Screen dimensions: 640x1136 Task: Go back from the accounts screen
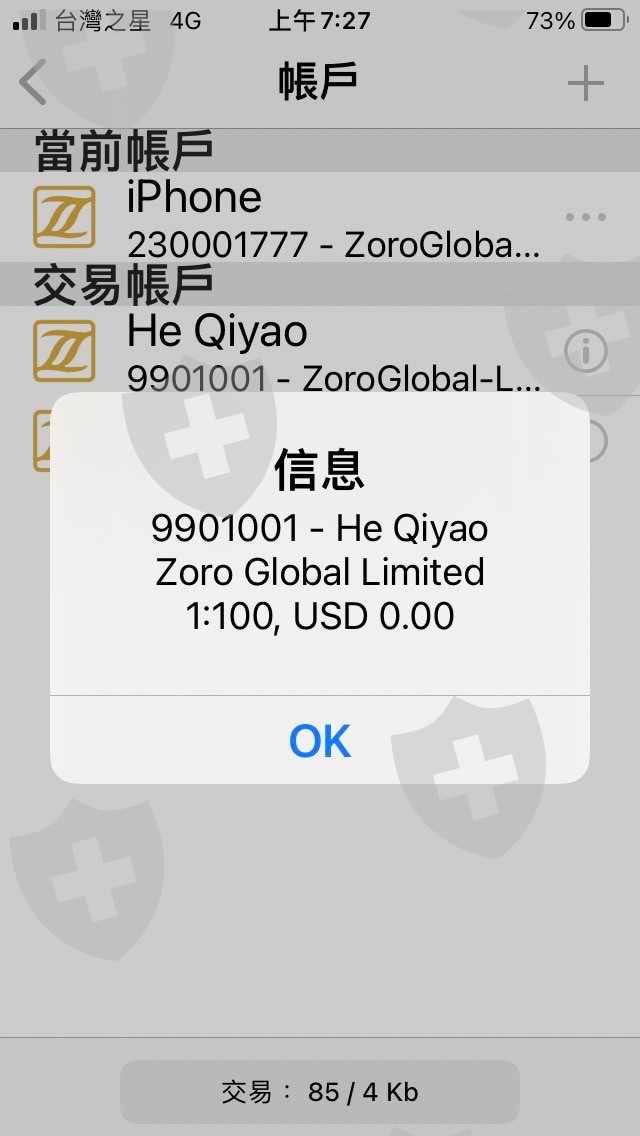33,83
